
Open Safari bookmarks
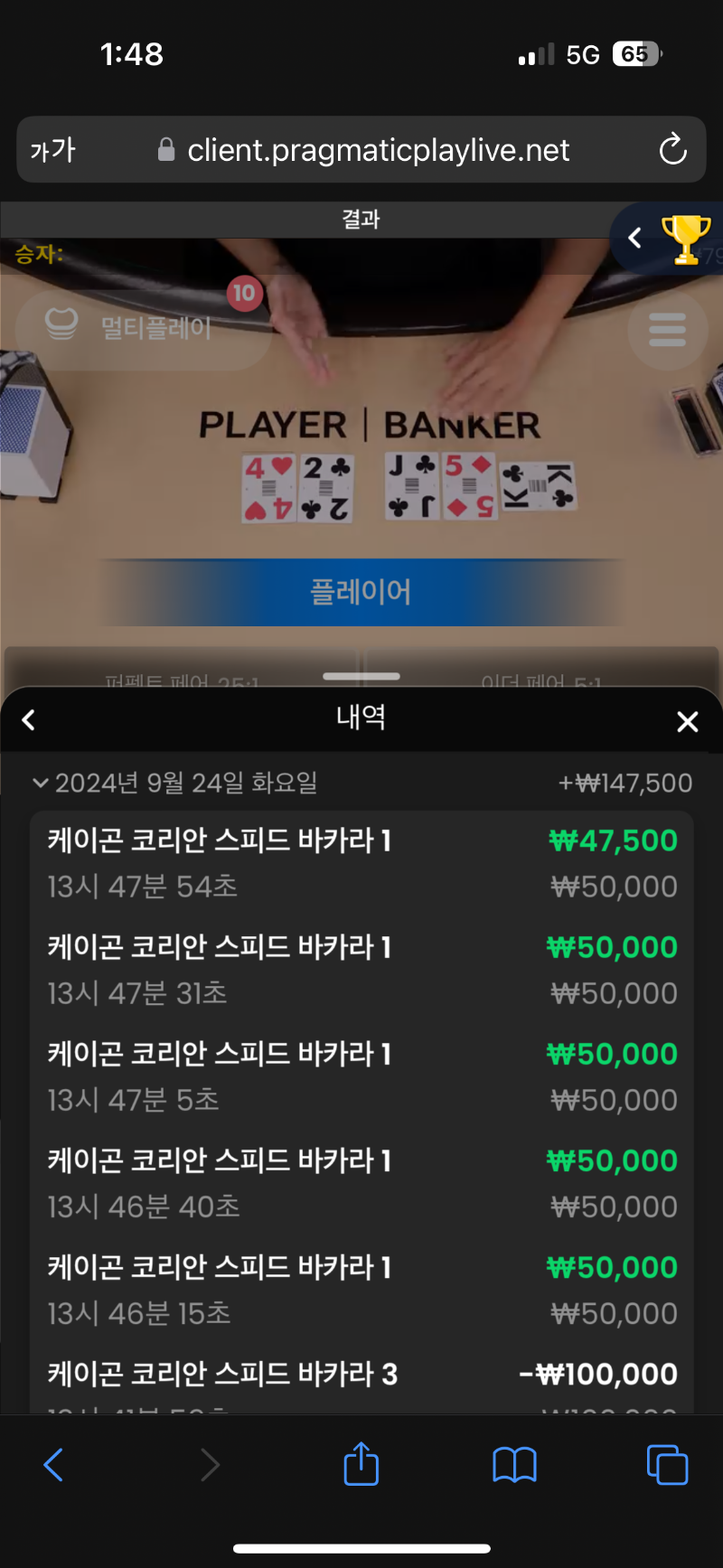[x=514, y=1464]
